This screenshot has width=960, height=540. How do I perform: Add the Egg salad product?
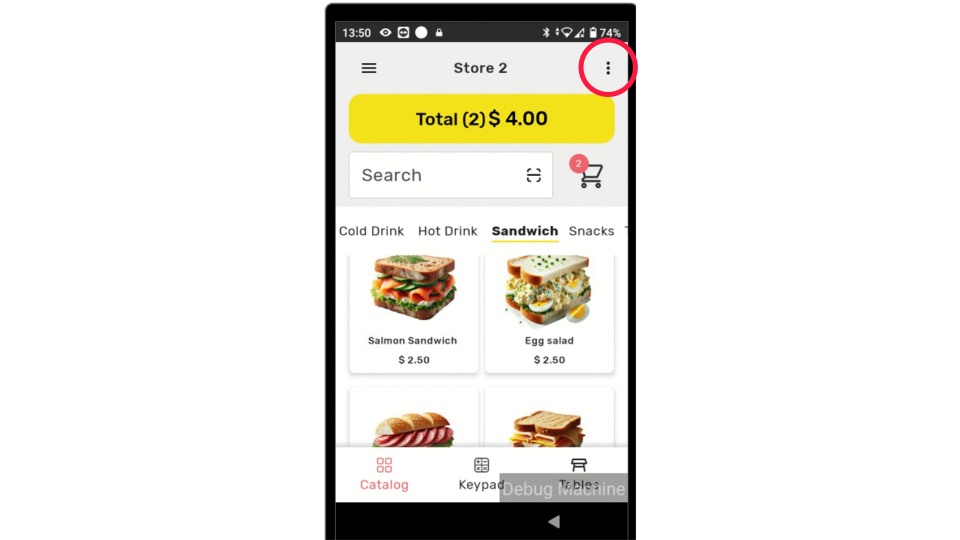click(549, 310)
